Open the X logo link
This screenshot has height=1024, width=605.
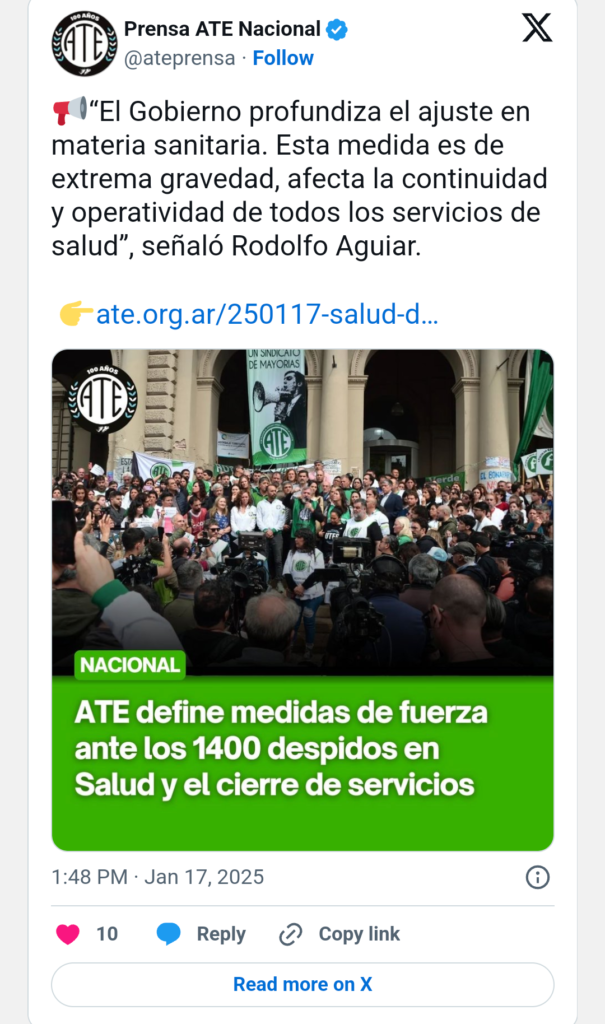point(537,29)
